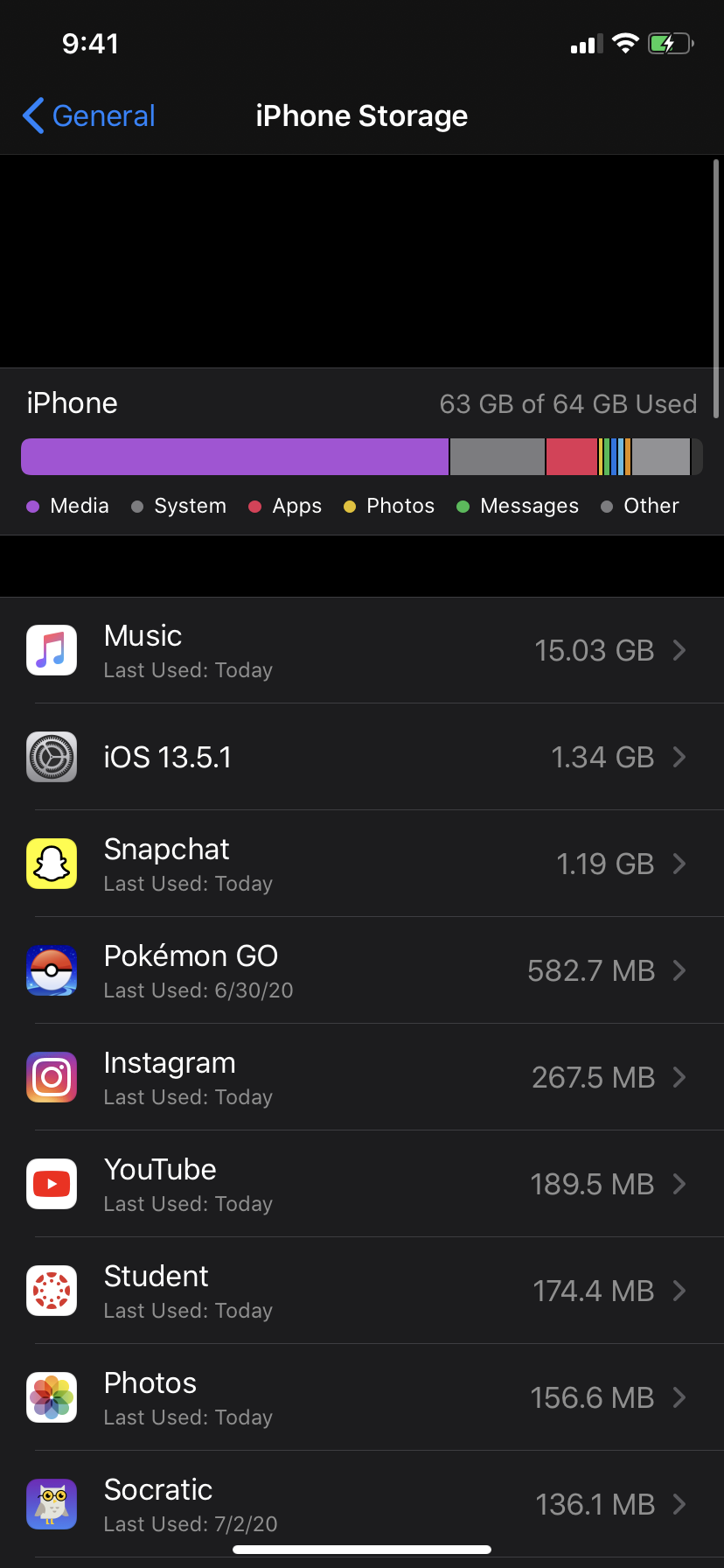This screenshot has width=724, height=1568.
Task: Tap the Snapchat ghost icon
Action: tap(52, 864)
